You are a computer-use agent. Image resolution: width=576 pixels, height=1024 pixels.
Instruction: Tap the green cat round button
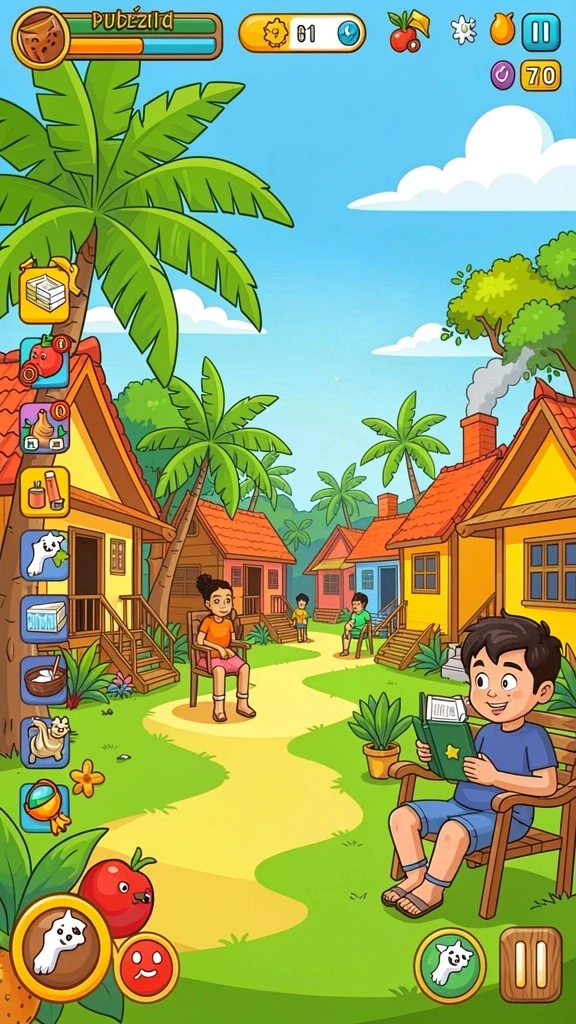click(450, 965)
